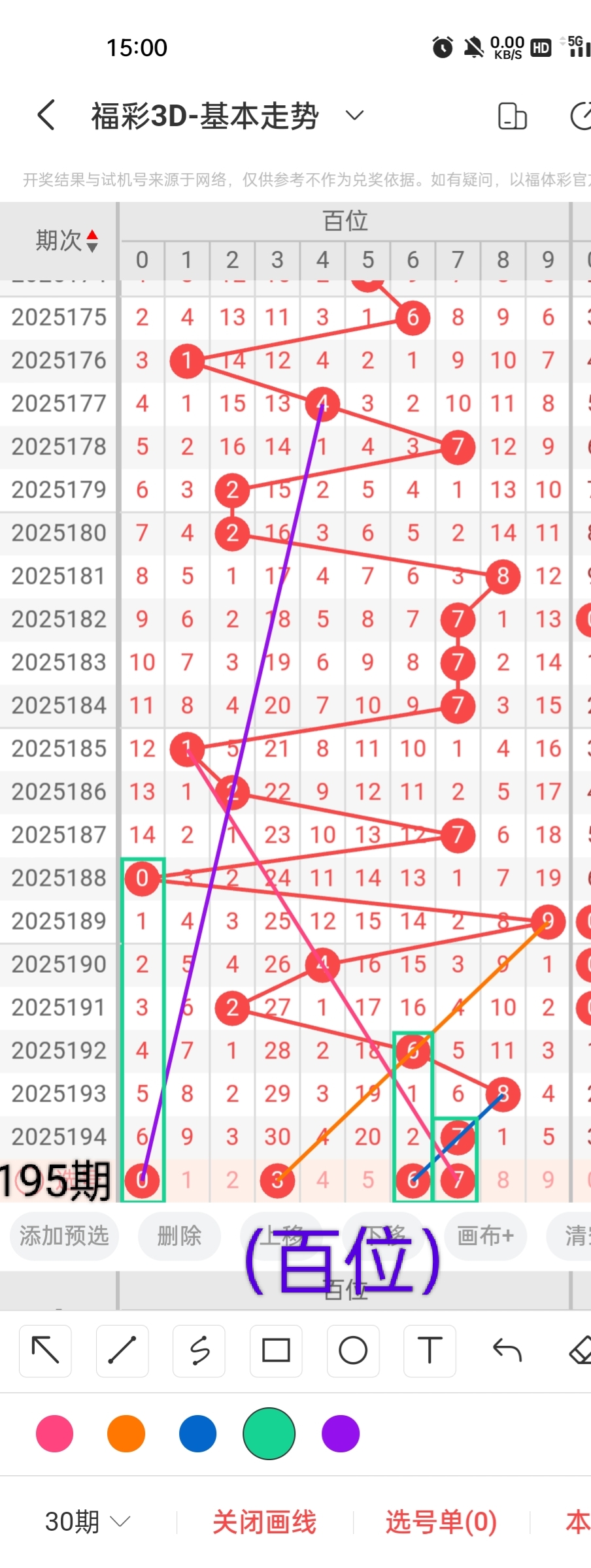The width and height of the screenshot is (591, 1568).
Task: Choose the purple color swatch
Action: click(341, 1433)
